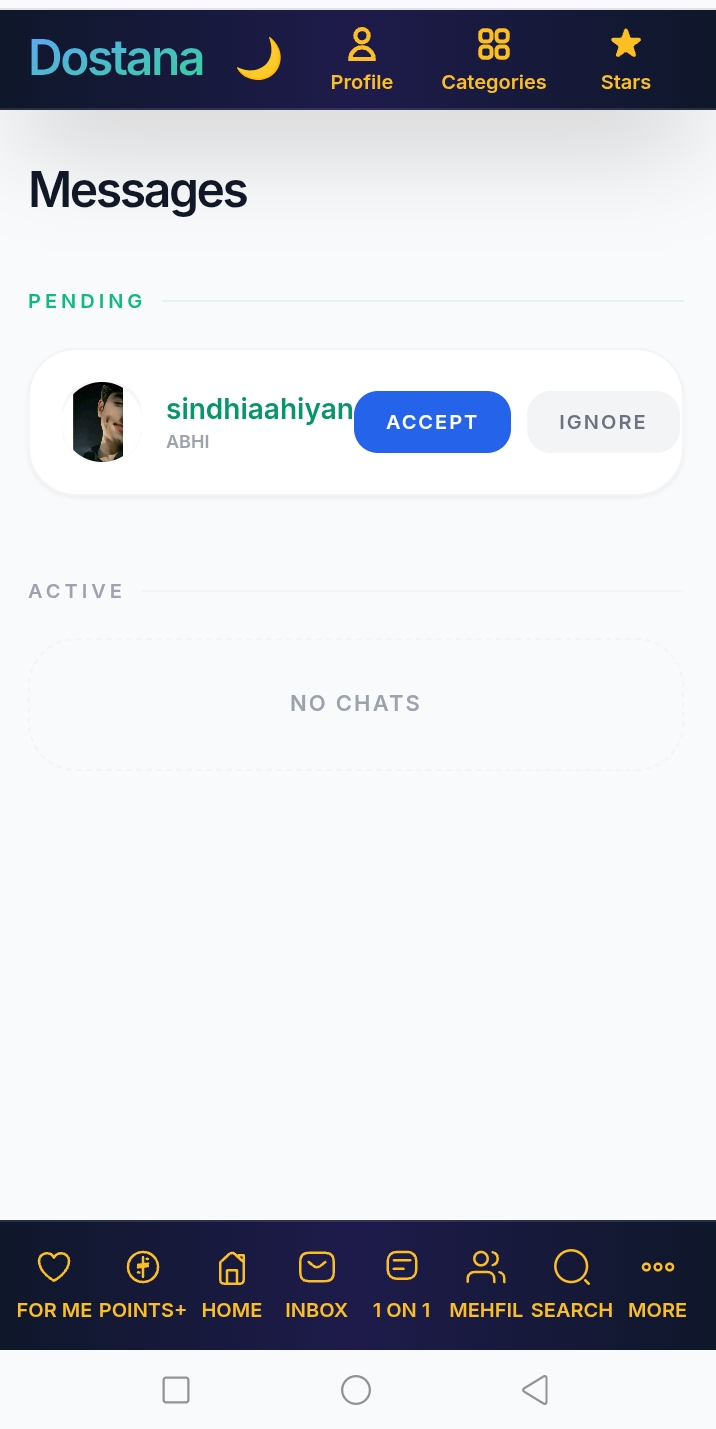Accept sindhiaahiyan's pending chat request
Image resolution: width=716 pixels, height=1429 pixels.
click(432, 422)
